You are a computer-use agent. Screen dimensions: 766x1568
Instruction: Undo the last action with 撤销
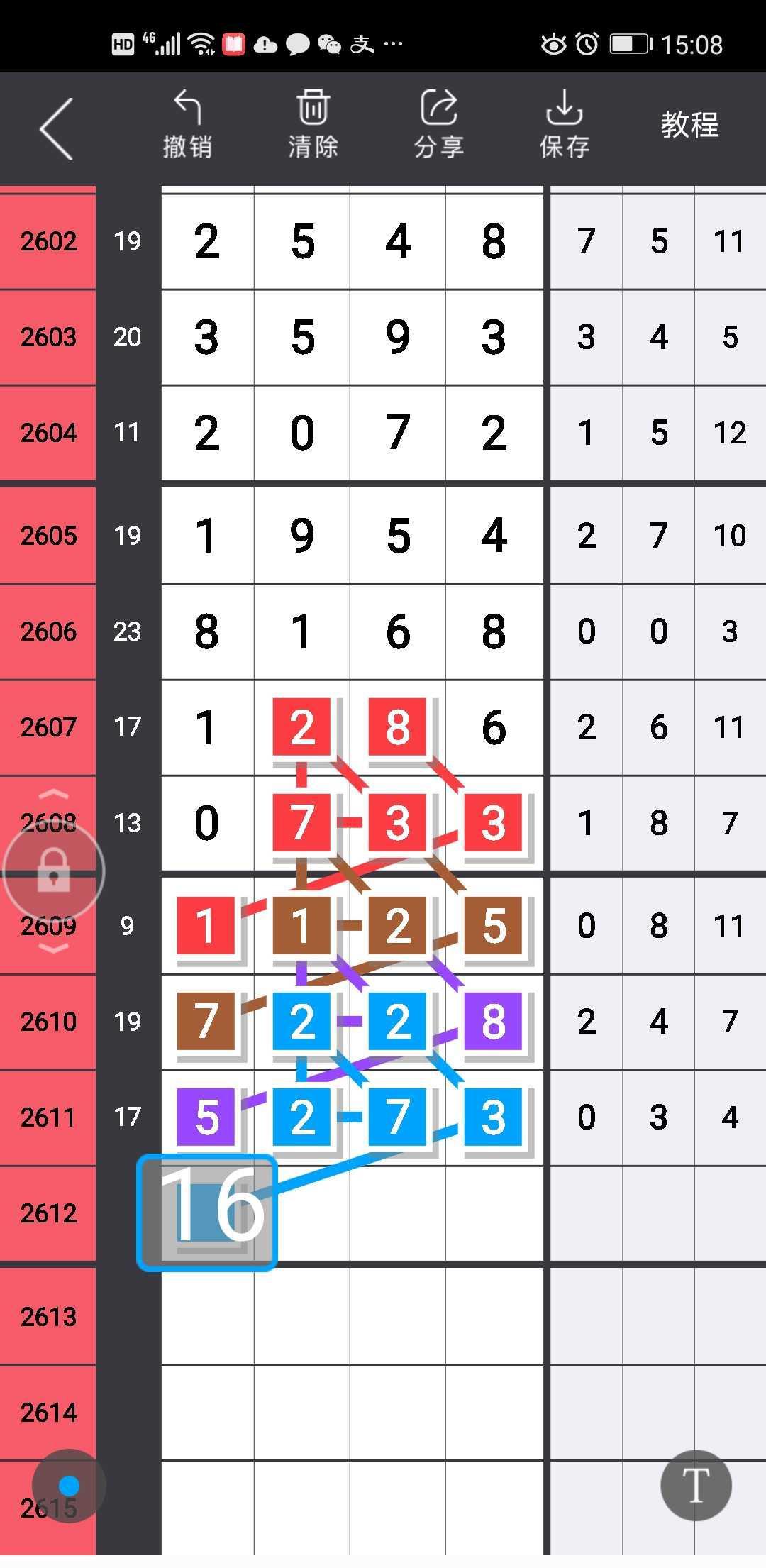(x=187, y=125)
